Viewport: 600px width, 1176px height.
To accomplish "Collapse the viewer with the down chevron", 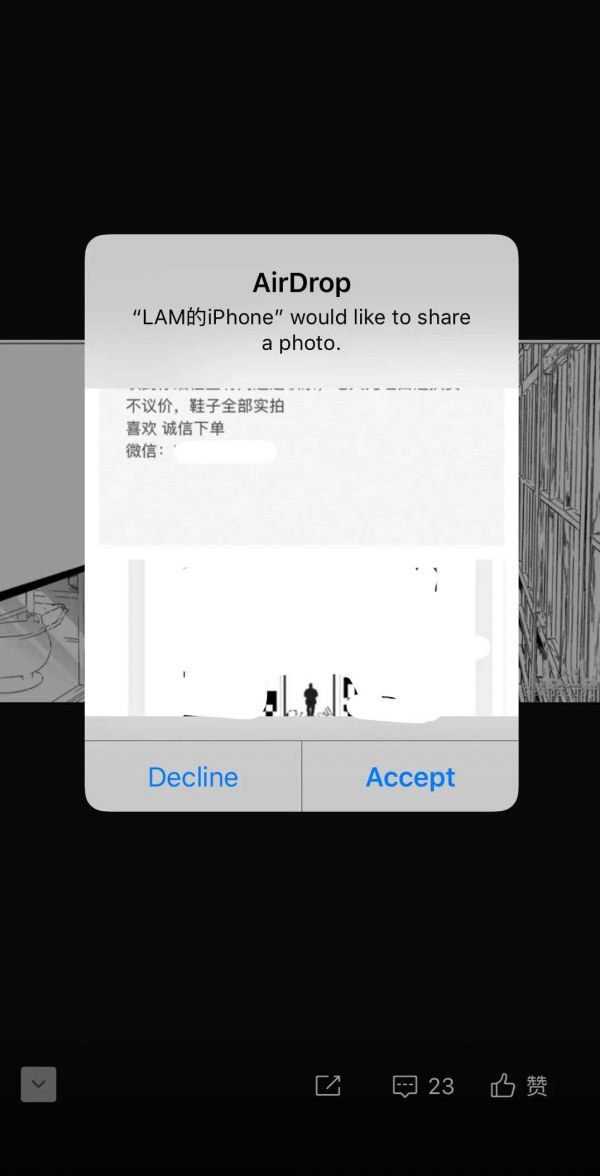I will [x=39, y=1084].
